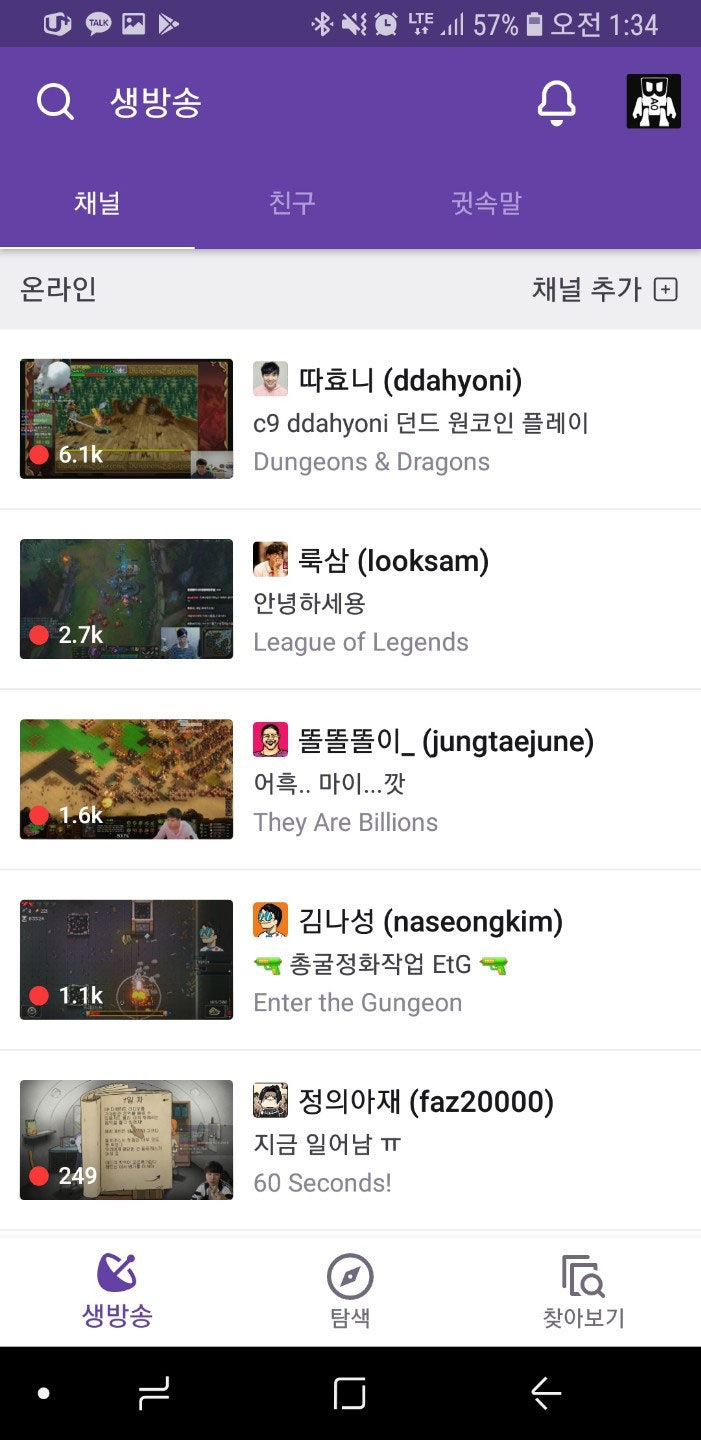
Task: Open 김나성 (naseongkim) Enter the Gungeon stream
Action: [x=350, y=960]
